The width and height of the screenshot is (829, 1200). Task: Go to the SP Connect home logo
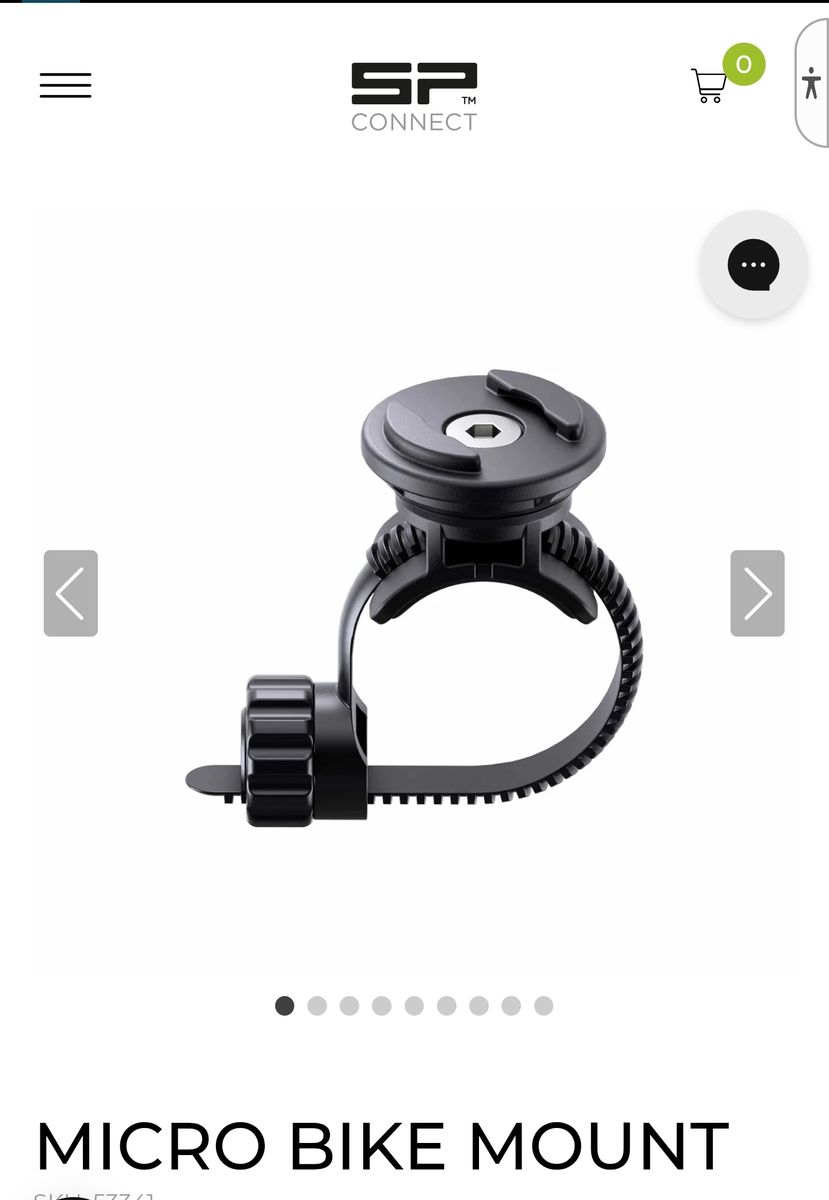(x=414, y=97)
